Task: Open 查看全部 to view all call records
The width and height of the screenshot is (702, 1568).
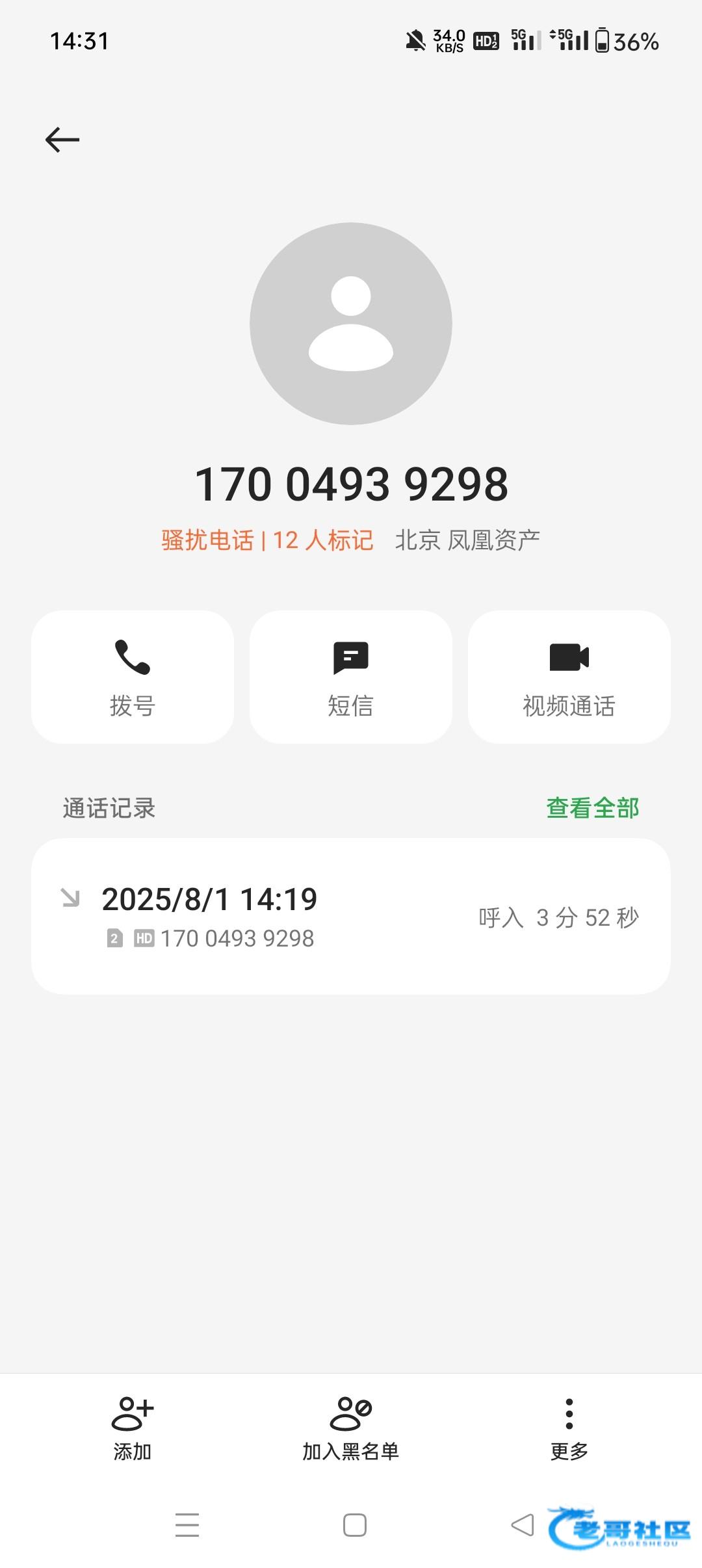Action: pyautogui.click(x=593, y=808)
